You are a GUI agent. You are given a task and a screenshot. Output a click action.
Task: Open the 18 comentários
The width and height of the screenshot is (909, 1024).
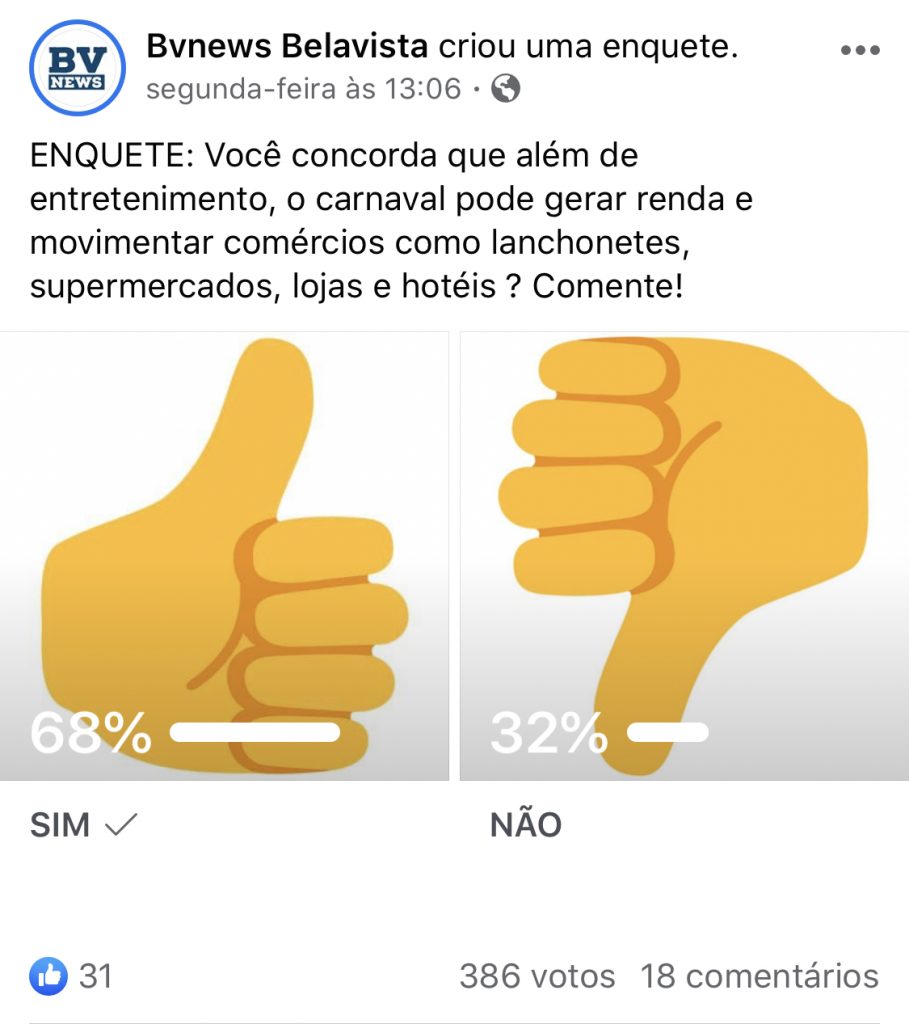click(759, 975)
